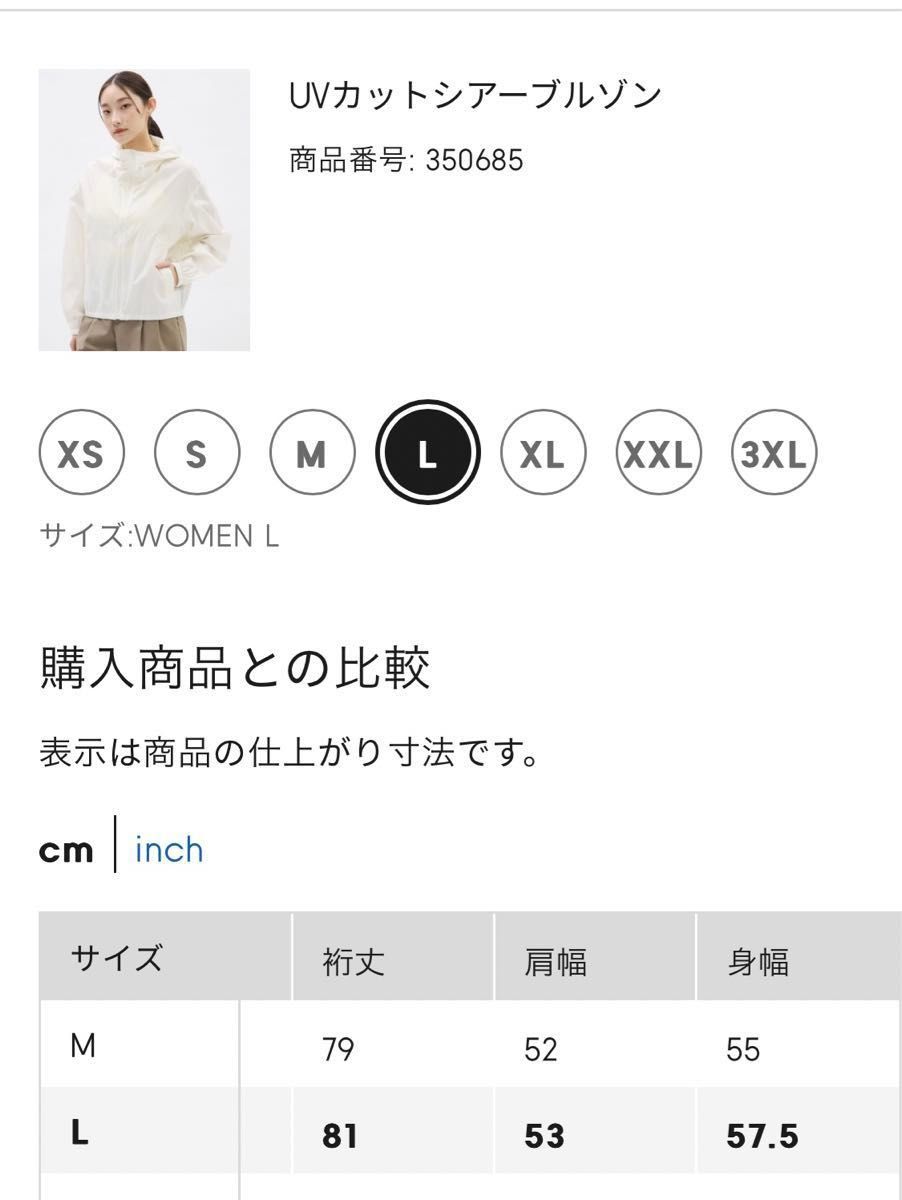
Task: Select size S
Action: coord(197,455)
